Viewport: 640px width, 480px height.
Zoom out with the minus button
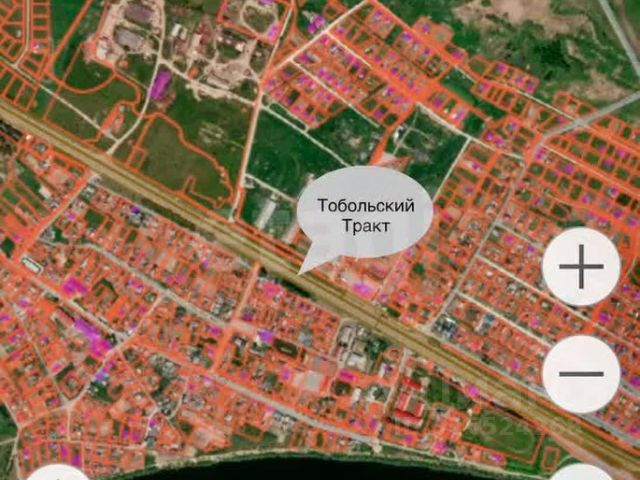coord(581,374)
